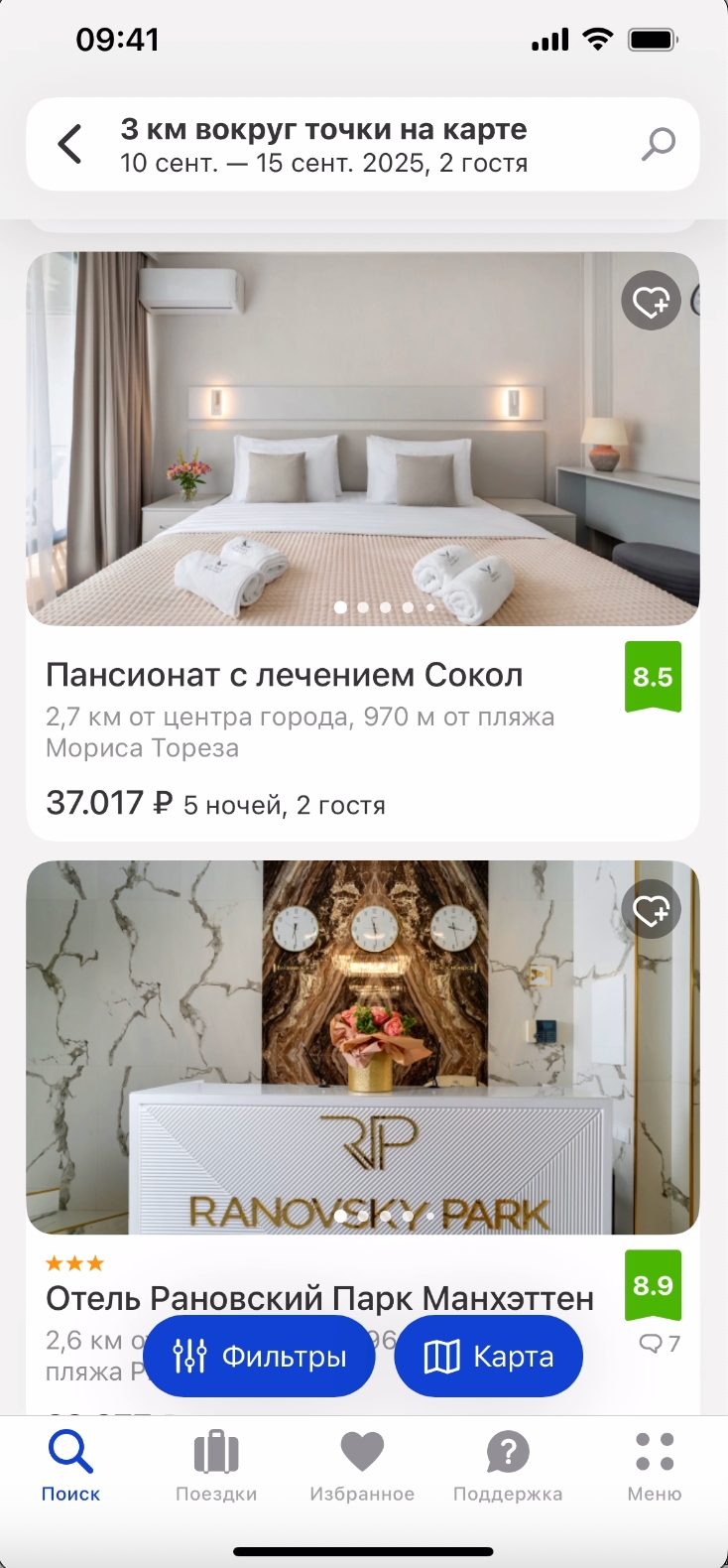This screenshot has width=728, height=1568.
Task: Open the Фильтры button
Action: point(260,1356)
